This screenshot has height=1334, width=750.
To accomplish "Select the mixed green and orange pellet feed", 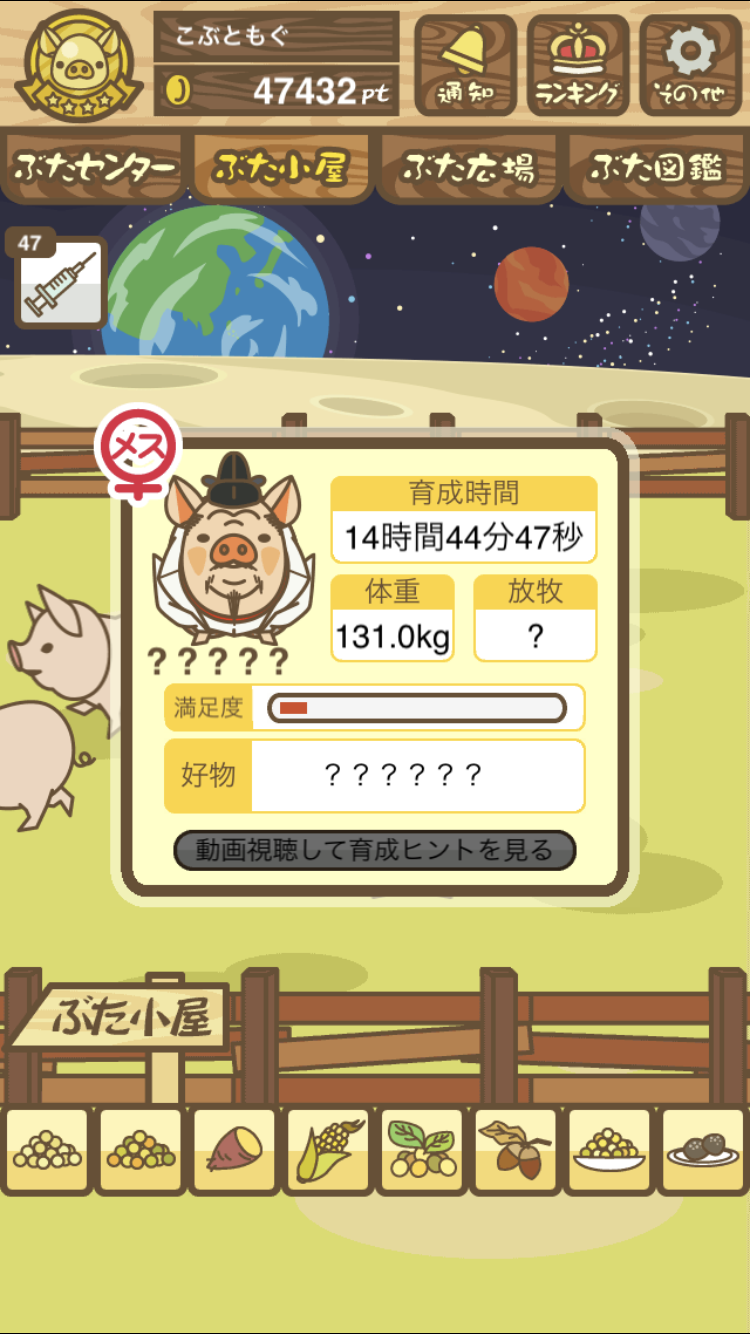I will (x=141, y=1150).
